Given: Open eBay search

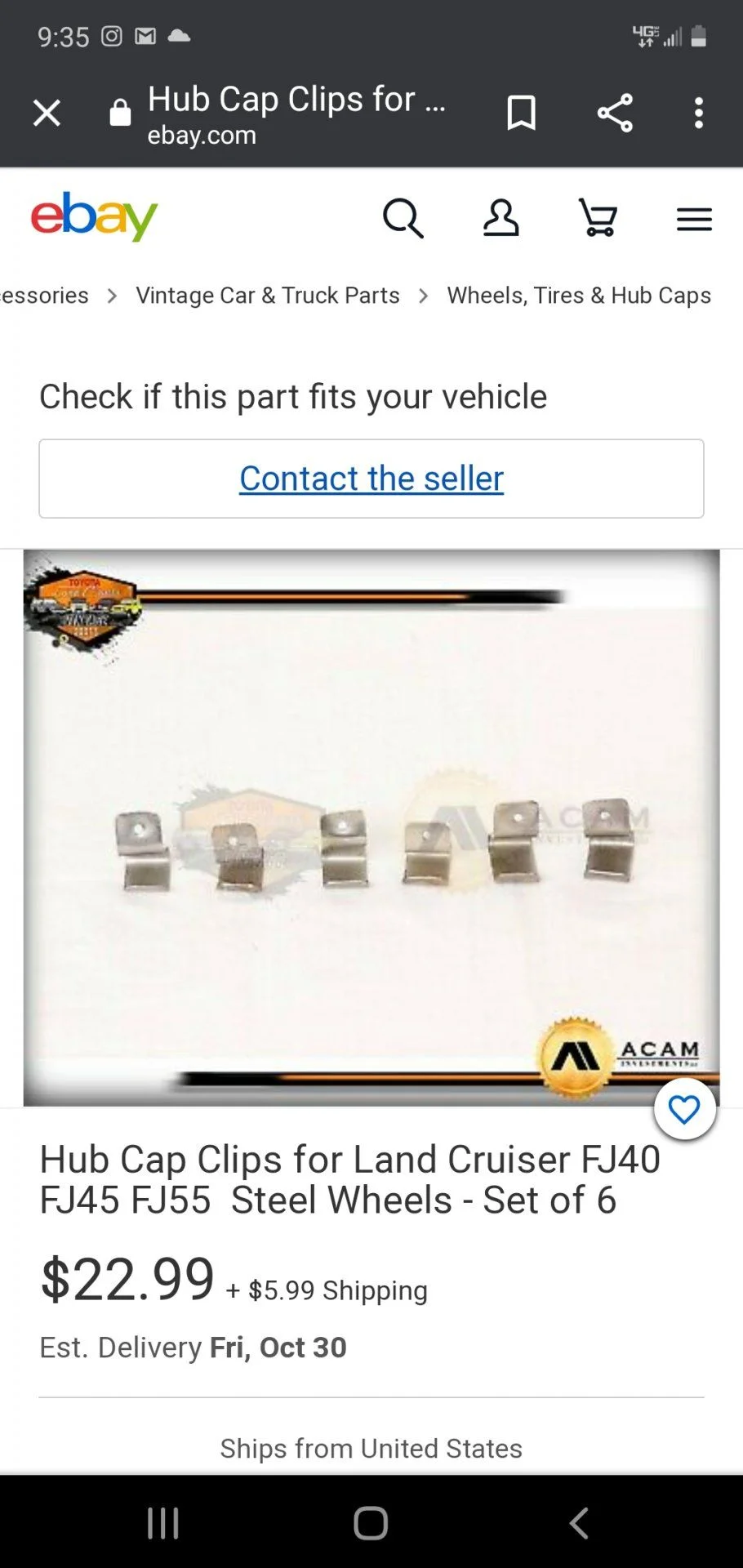Looking at the screenshot, I should coord(403,218).
